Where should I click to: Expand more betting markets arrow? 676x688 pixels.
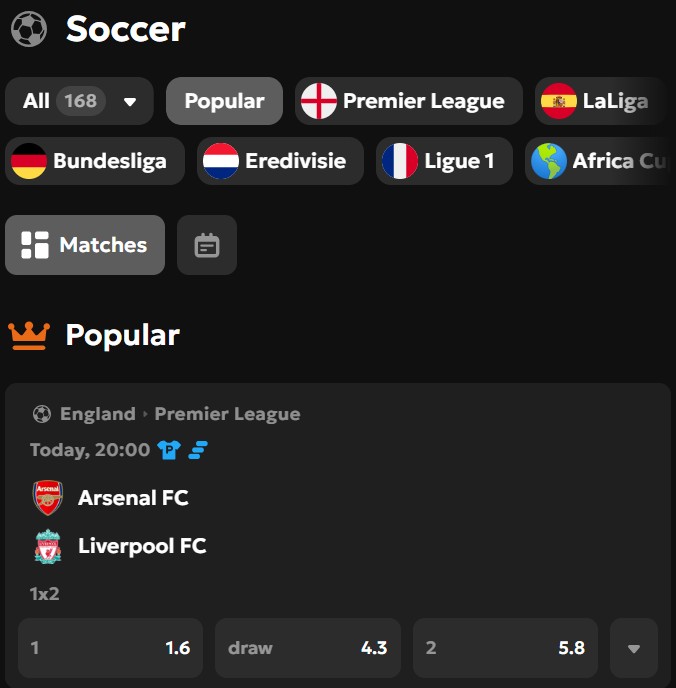point(633,648)
